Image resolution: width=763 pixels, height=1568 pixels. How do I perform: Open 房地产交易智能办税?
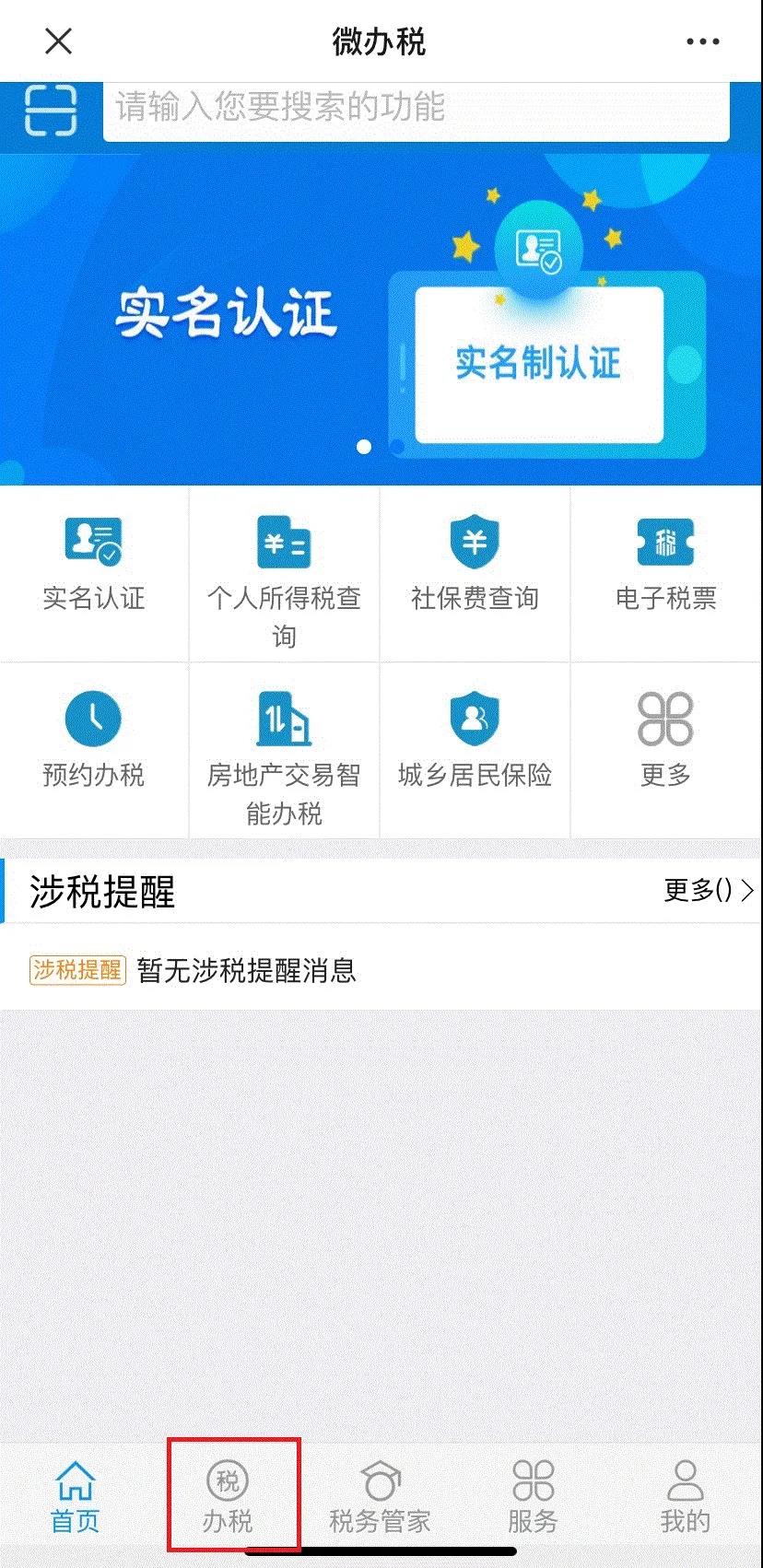(x=284, y=753)
